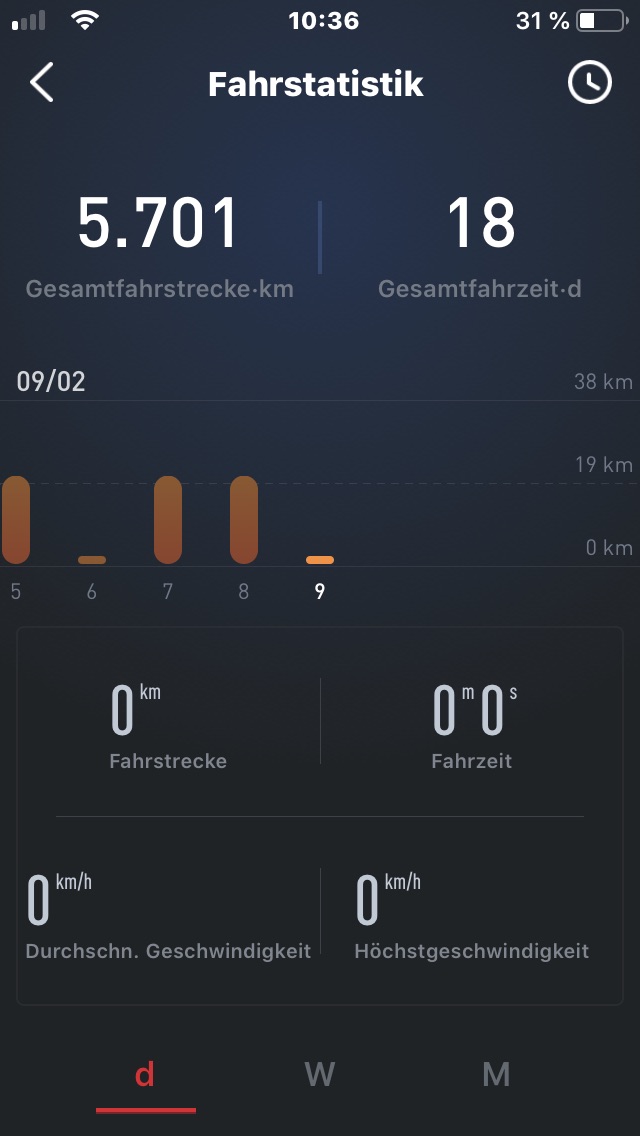
Task: Switch to the weekly 'W' tab
Action: 319,1076
